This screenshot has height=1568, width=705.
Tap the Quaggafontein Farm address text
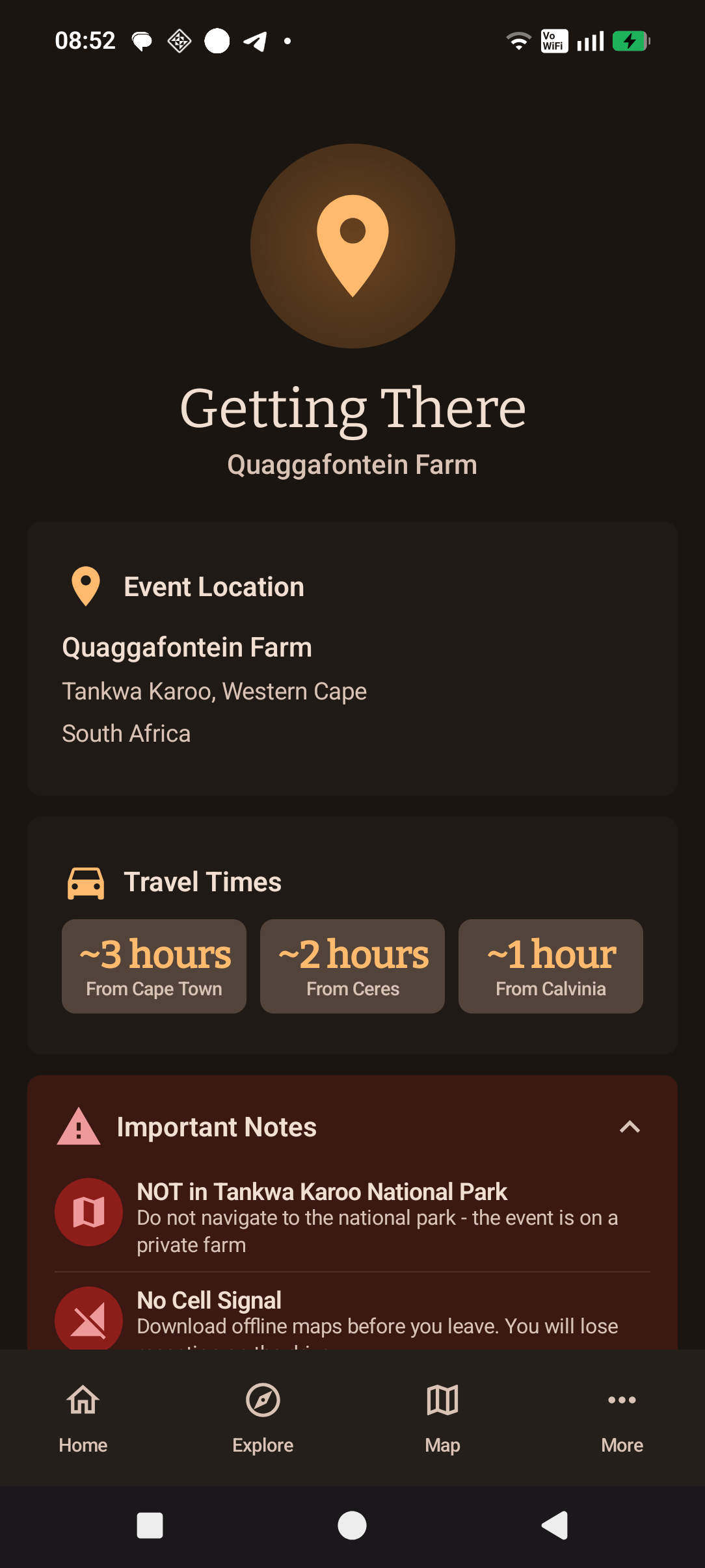187,646
